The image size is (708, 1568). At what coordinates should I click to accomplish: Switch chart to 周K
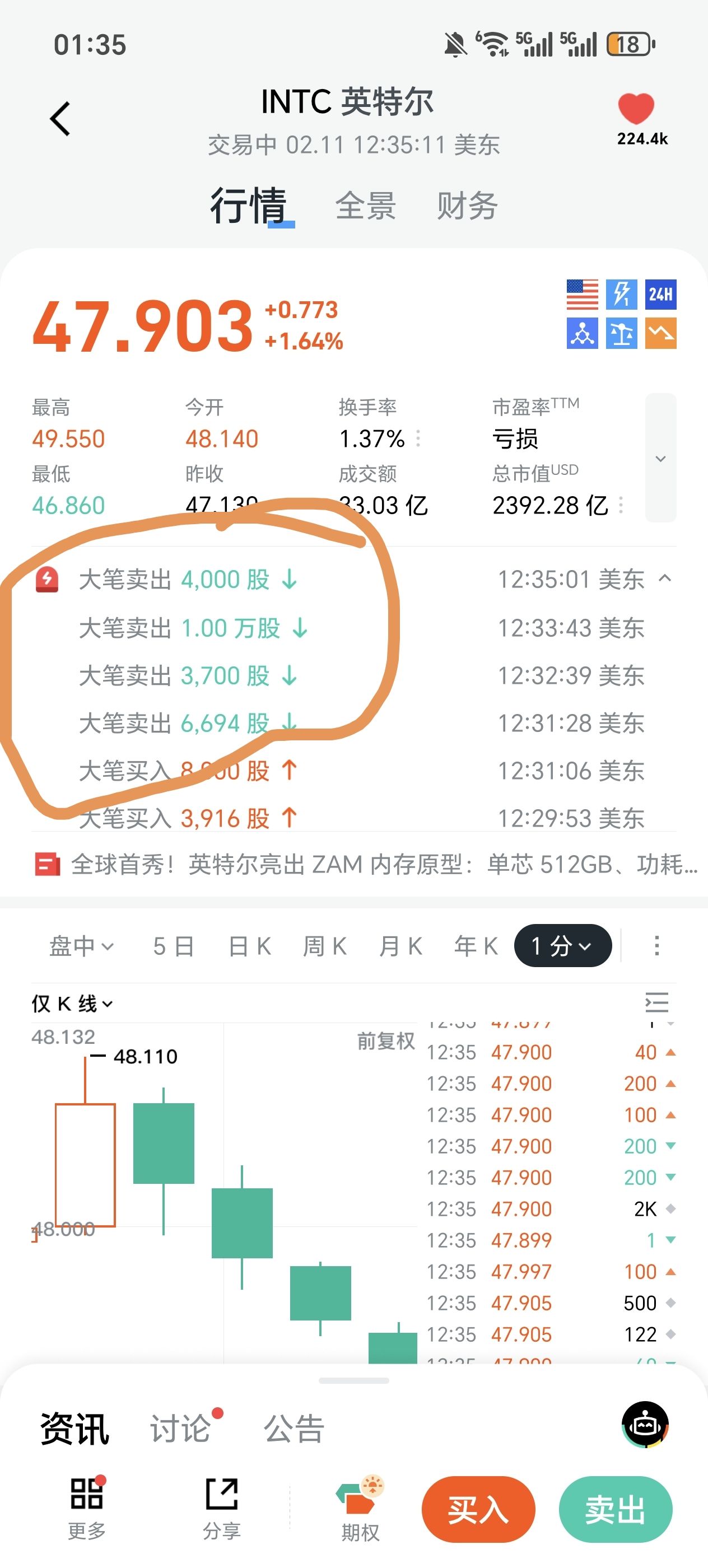point(325,946)
